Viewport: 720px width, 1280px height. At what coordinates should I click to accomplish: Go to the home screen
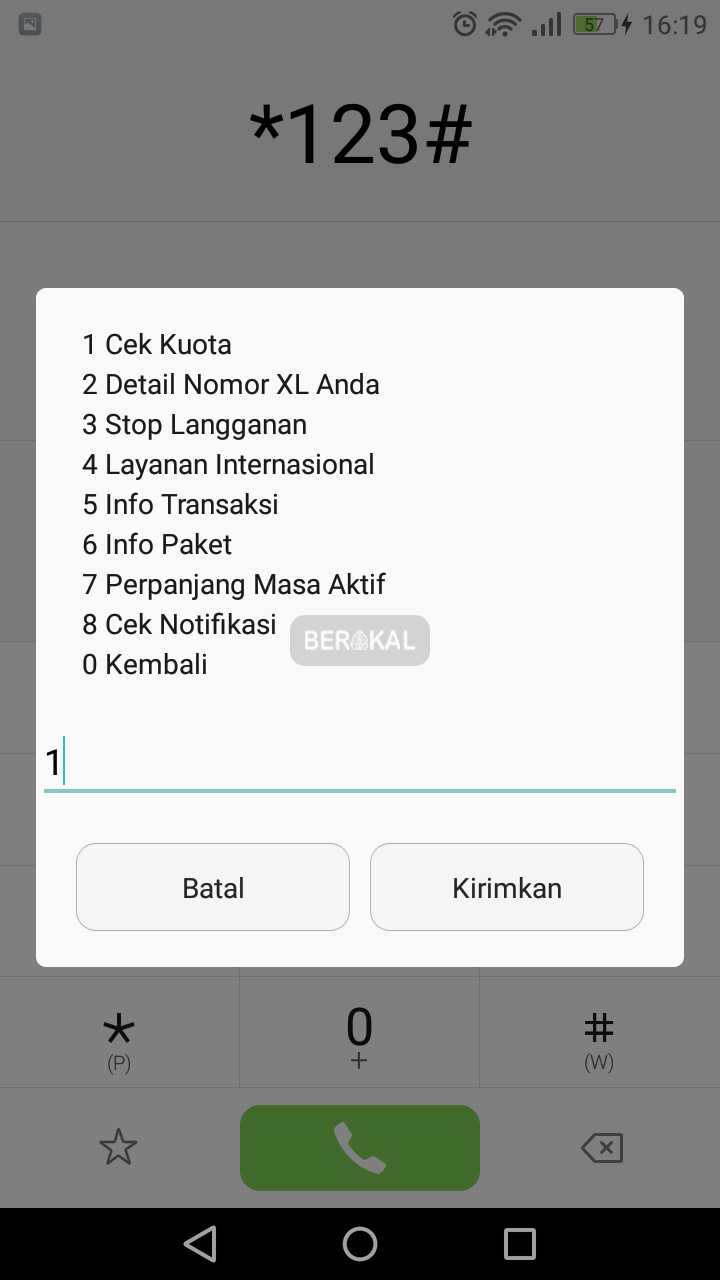pyautogui.click(x=360, y=1244)
